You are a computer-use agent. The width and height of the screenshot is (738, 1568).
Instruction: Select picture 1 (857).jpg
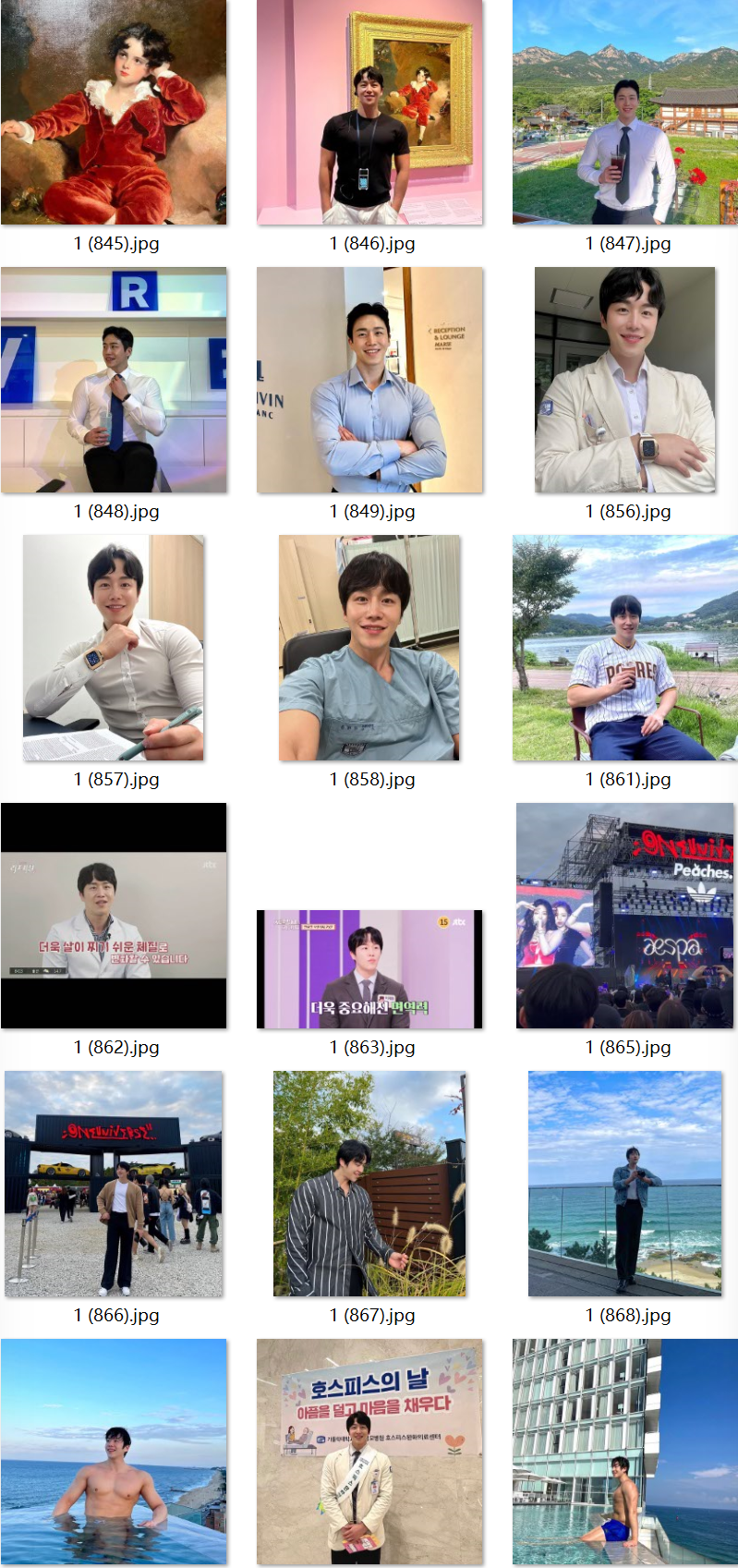114,648
